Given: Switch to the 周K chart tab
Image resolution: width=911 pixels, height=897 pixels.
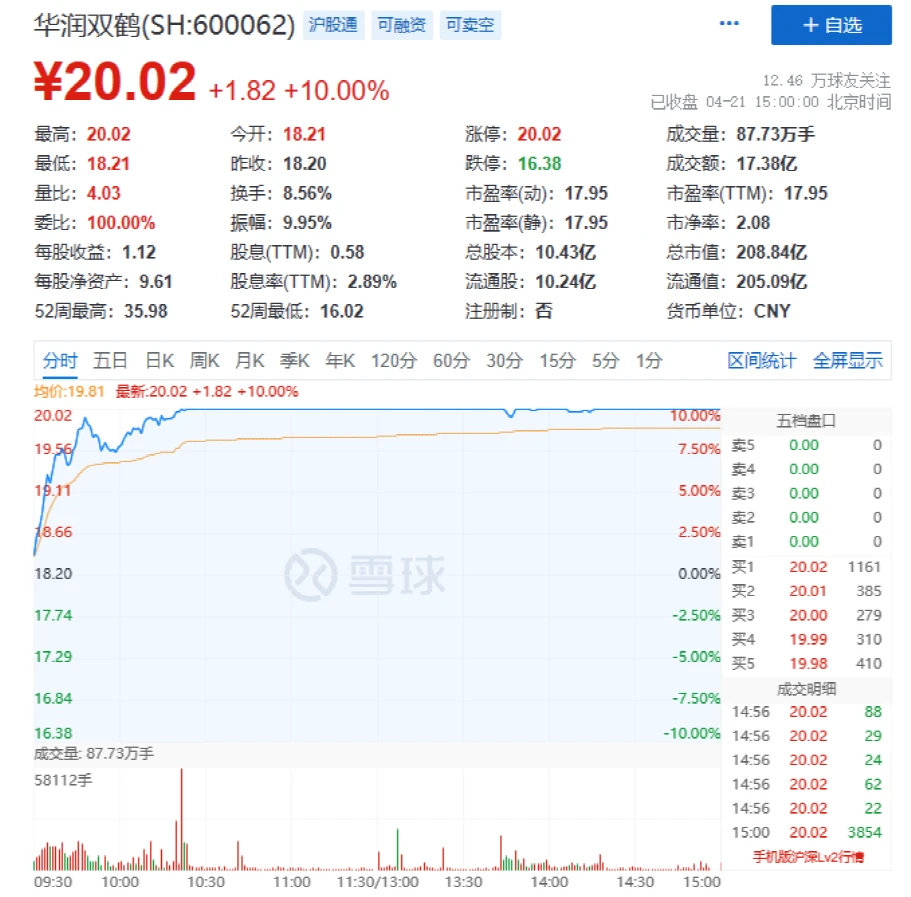Looking at the screenshot, I should pos(205,361).
